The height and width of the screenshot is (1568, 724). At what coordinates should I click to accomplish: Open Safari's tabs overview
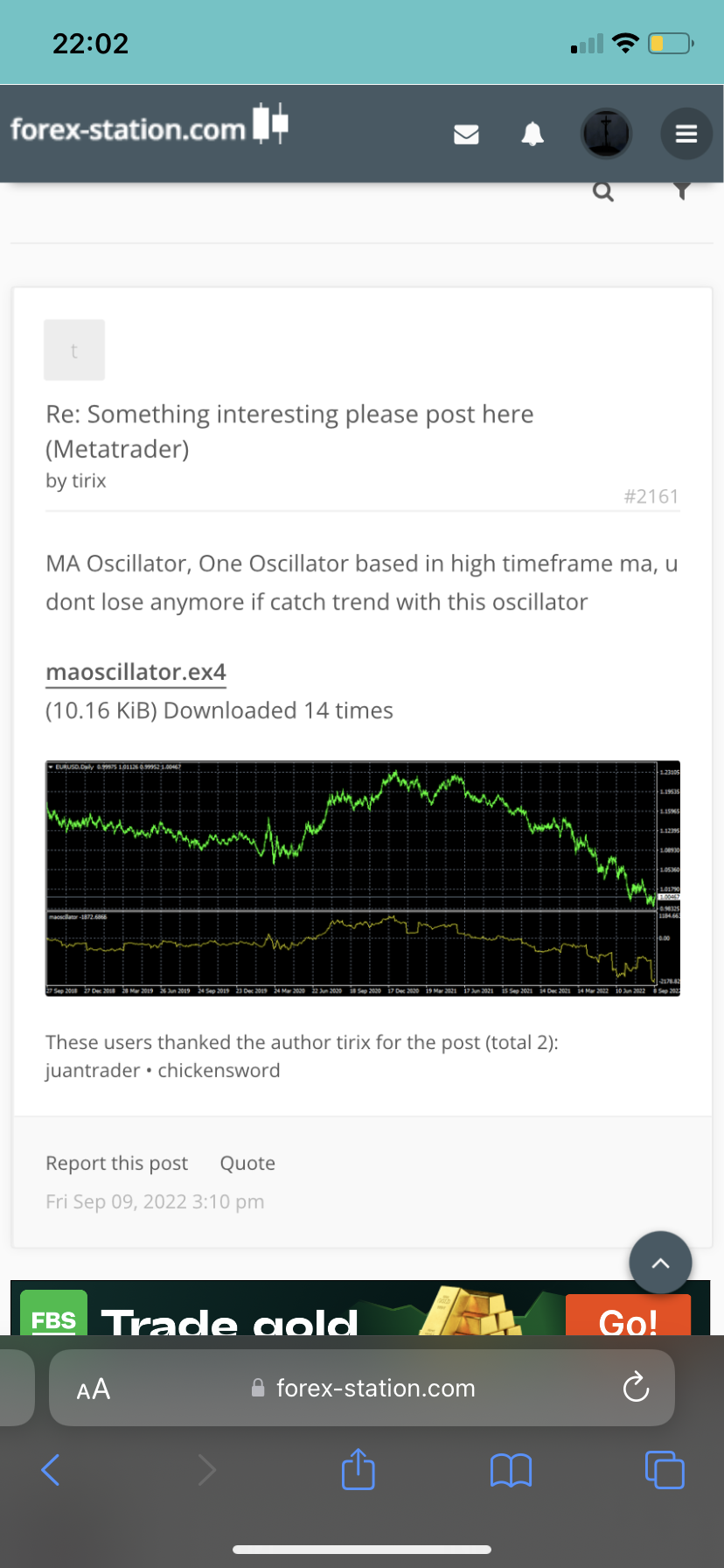(664, 1469)
